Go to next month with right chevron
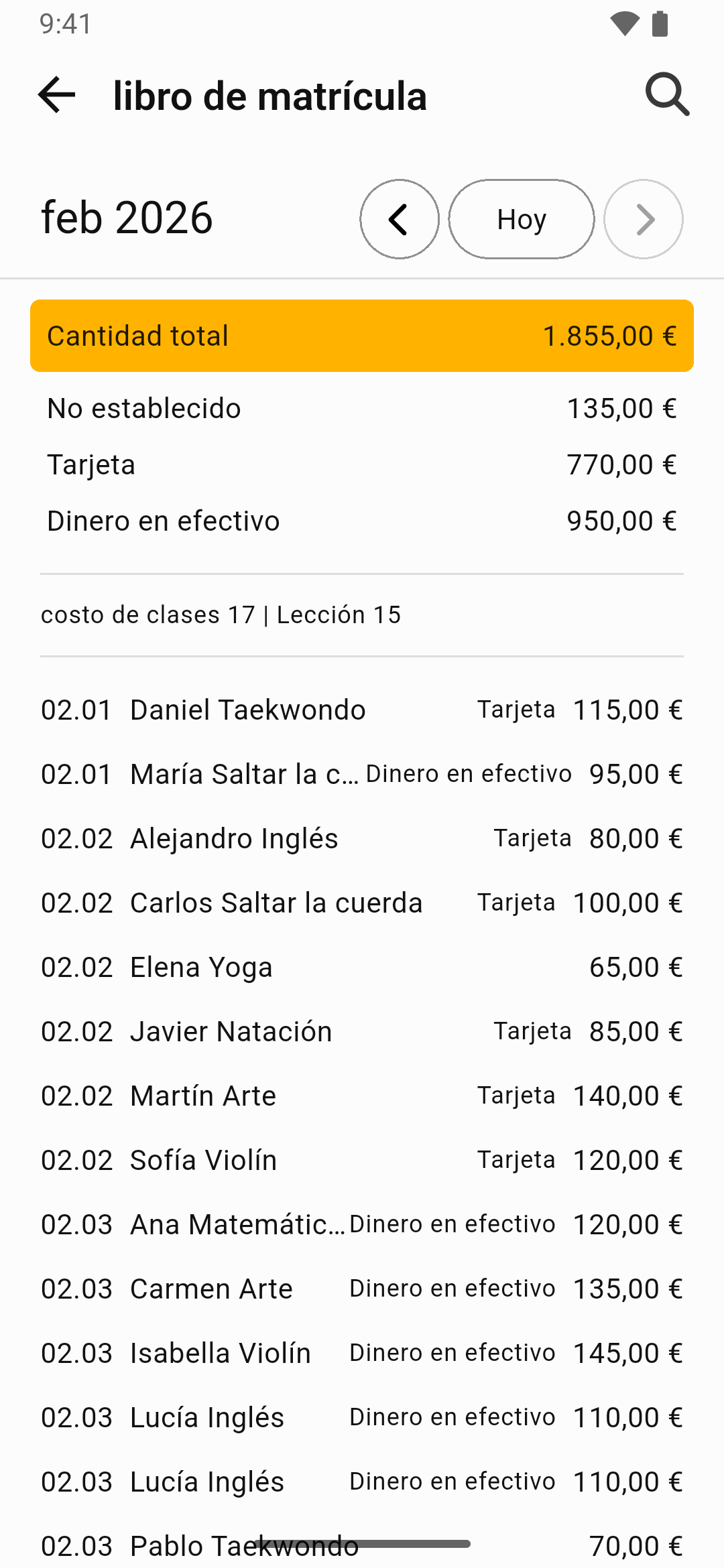 (x=643, y=218)
